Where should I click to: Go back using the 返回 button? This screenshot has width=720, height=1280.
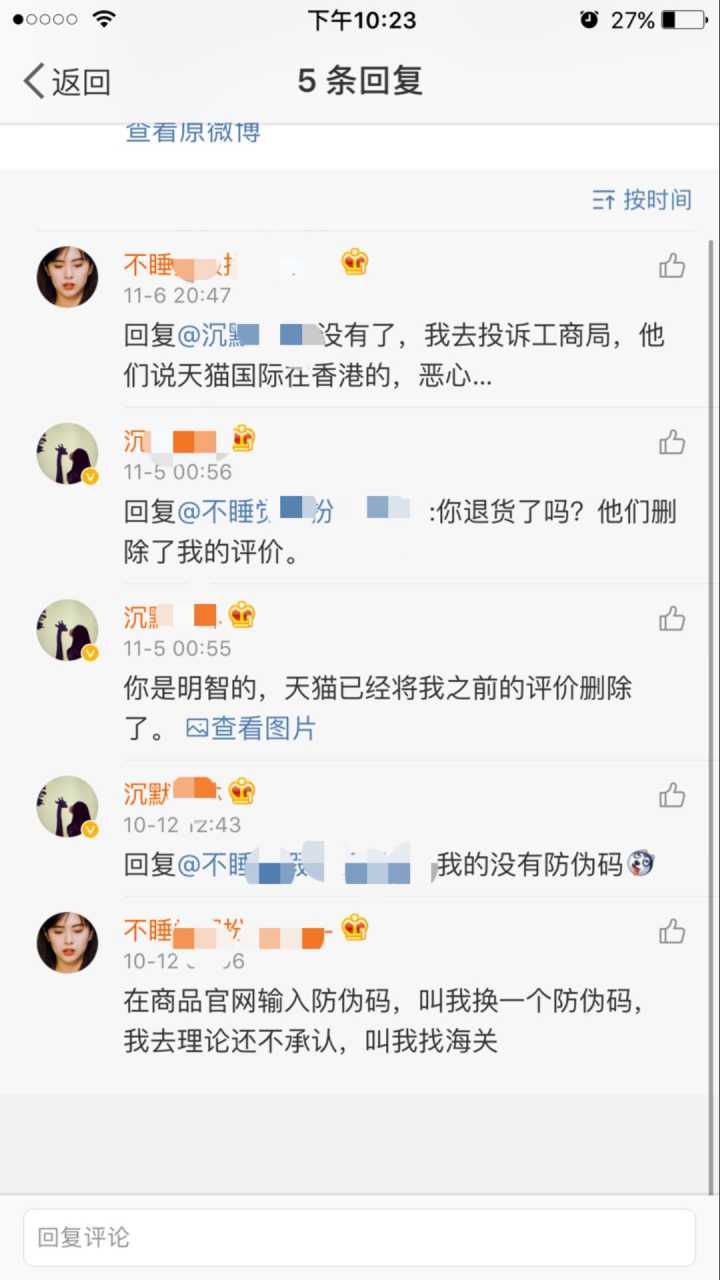coord(66,81)
